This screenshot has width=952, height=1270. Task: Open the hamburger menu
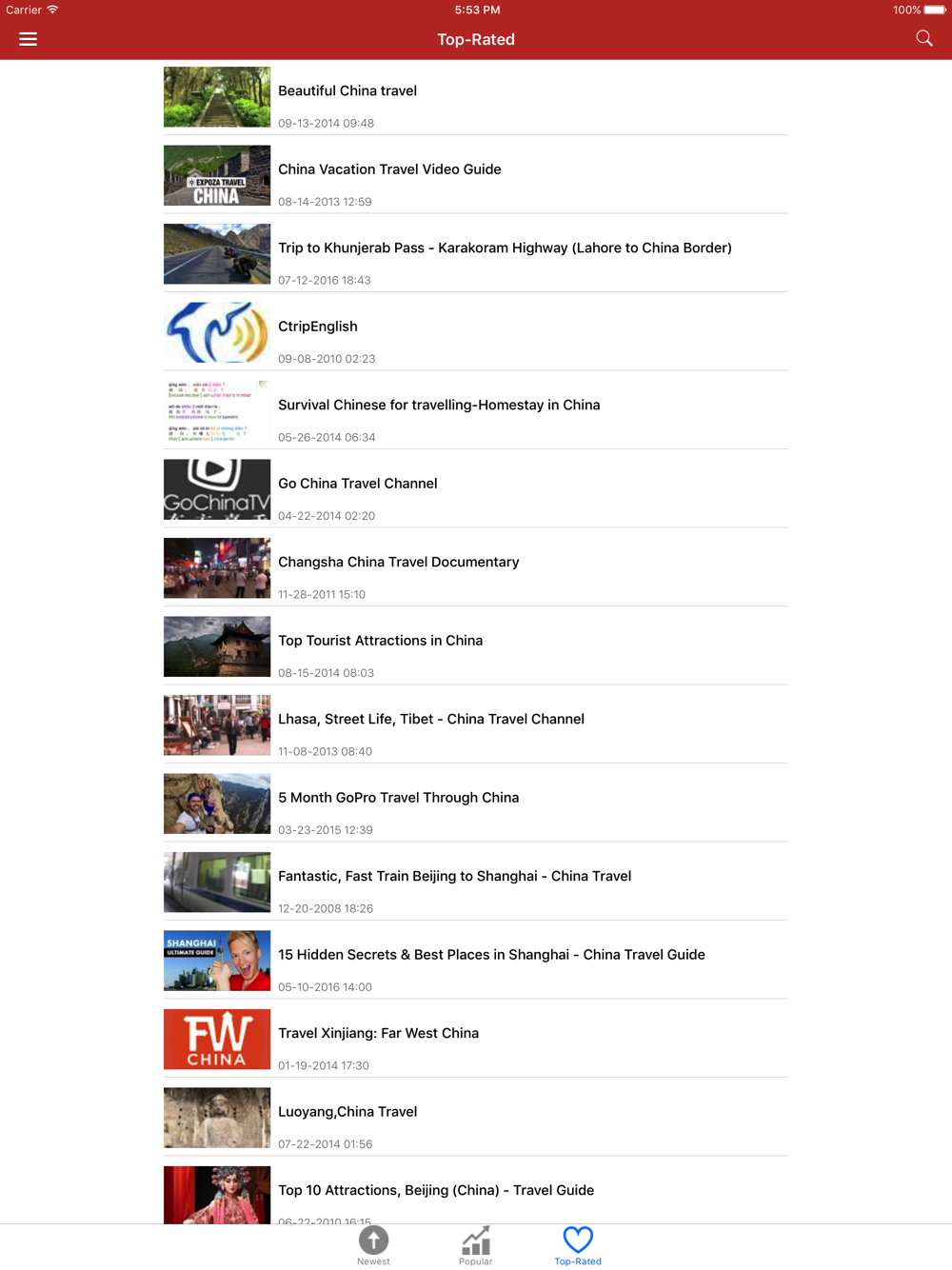(x=29, y=39)
